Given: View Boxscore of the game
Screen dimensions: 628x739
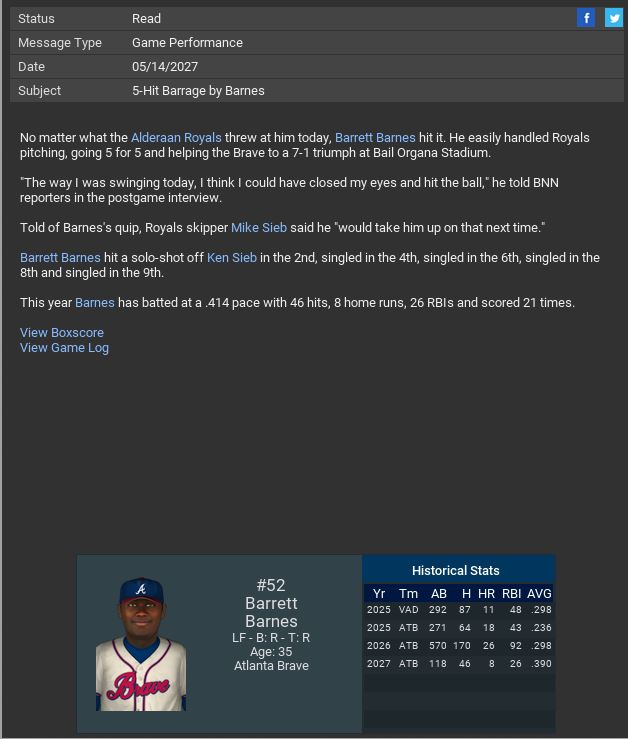Looking at the screenshot, I should 62,333.
